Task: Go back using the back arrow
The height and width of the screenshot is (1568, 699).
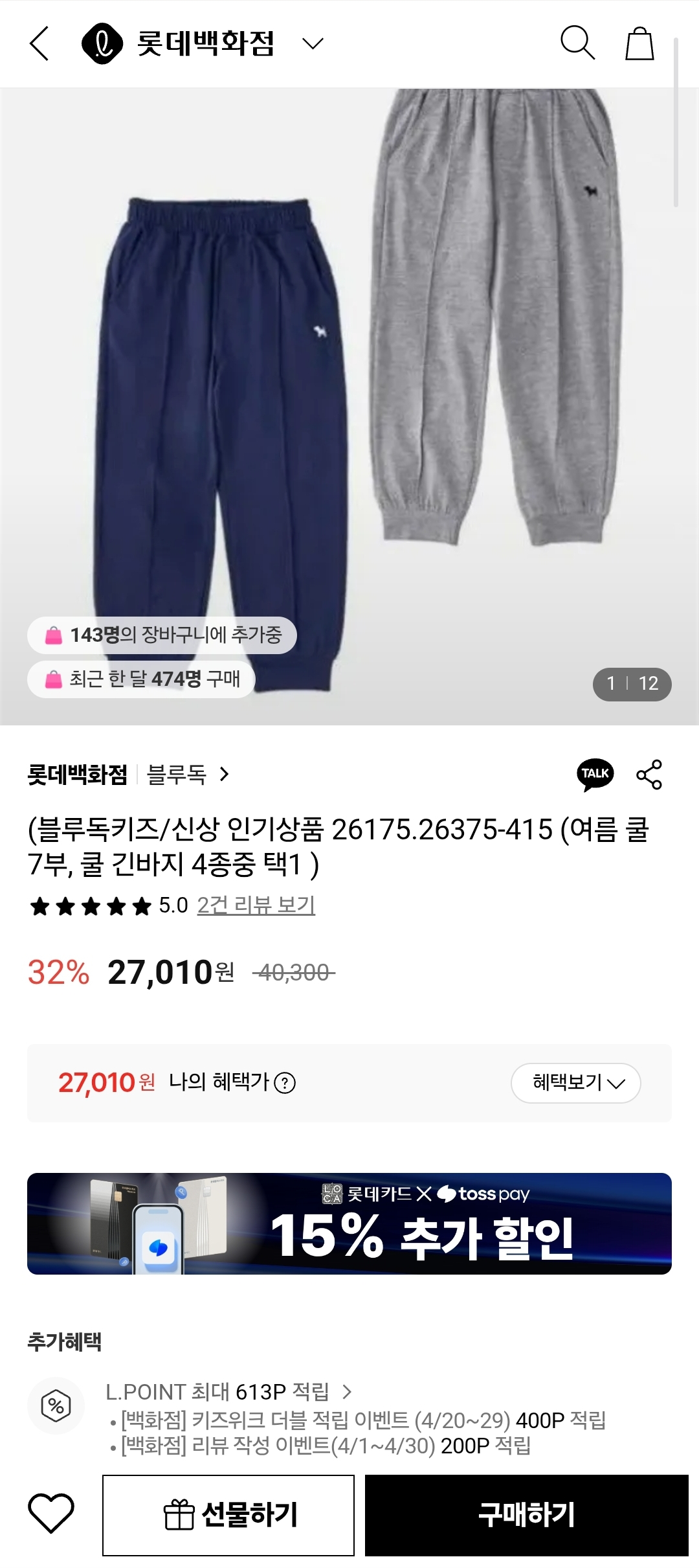Action: pyautogui.click(x=37, y=44)
